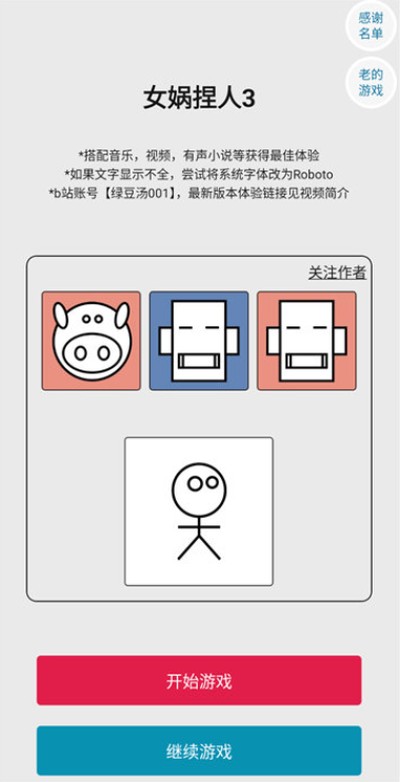This screenshot has height=782, width=400.
Task: Start a new game with 开始游戏
Action: tap(199, 680)
